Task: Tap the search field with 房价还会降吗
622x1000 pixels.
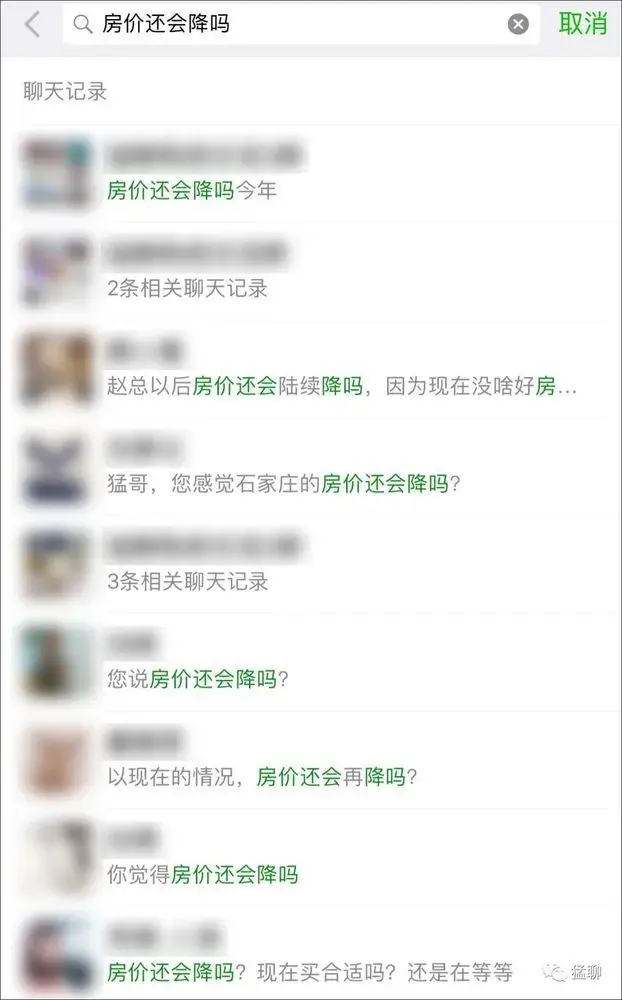Action: tap(290, 24)
